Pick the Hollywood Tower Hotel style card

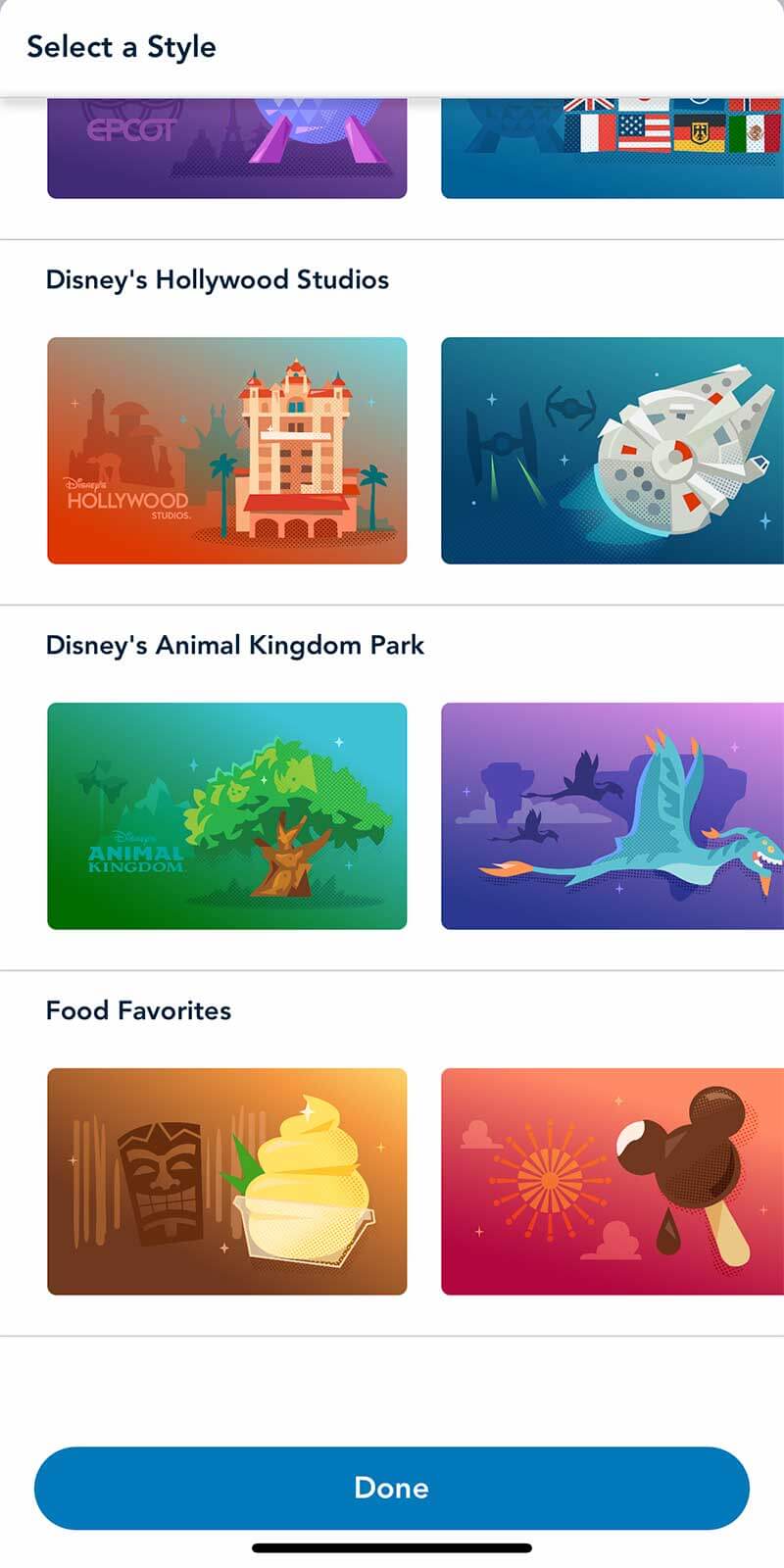(x=226, y=451)
